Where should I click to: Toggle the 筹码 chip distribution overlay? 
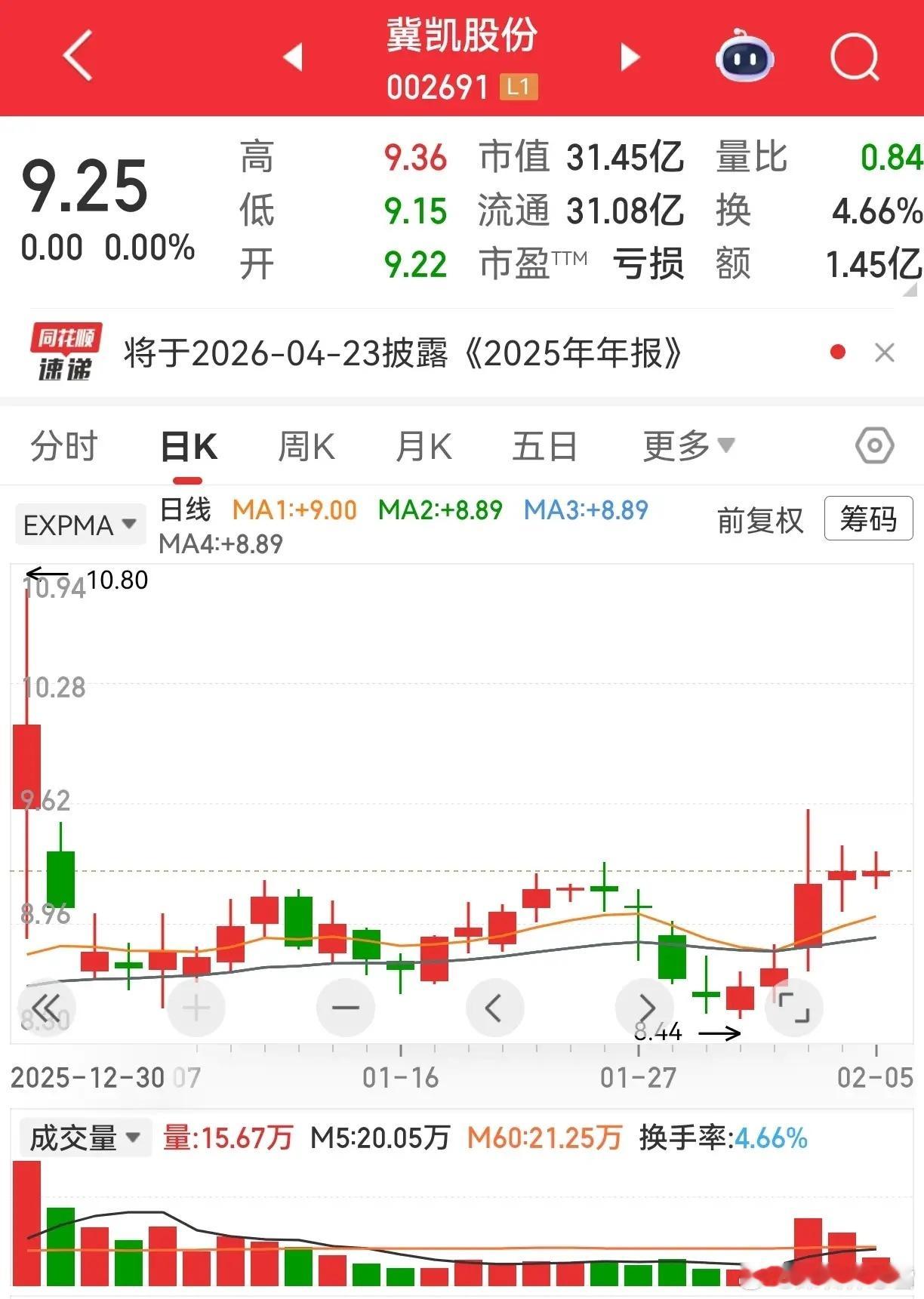click(867, 519)
